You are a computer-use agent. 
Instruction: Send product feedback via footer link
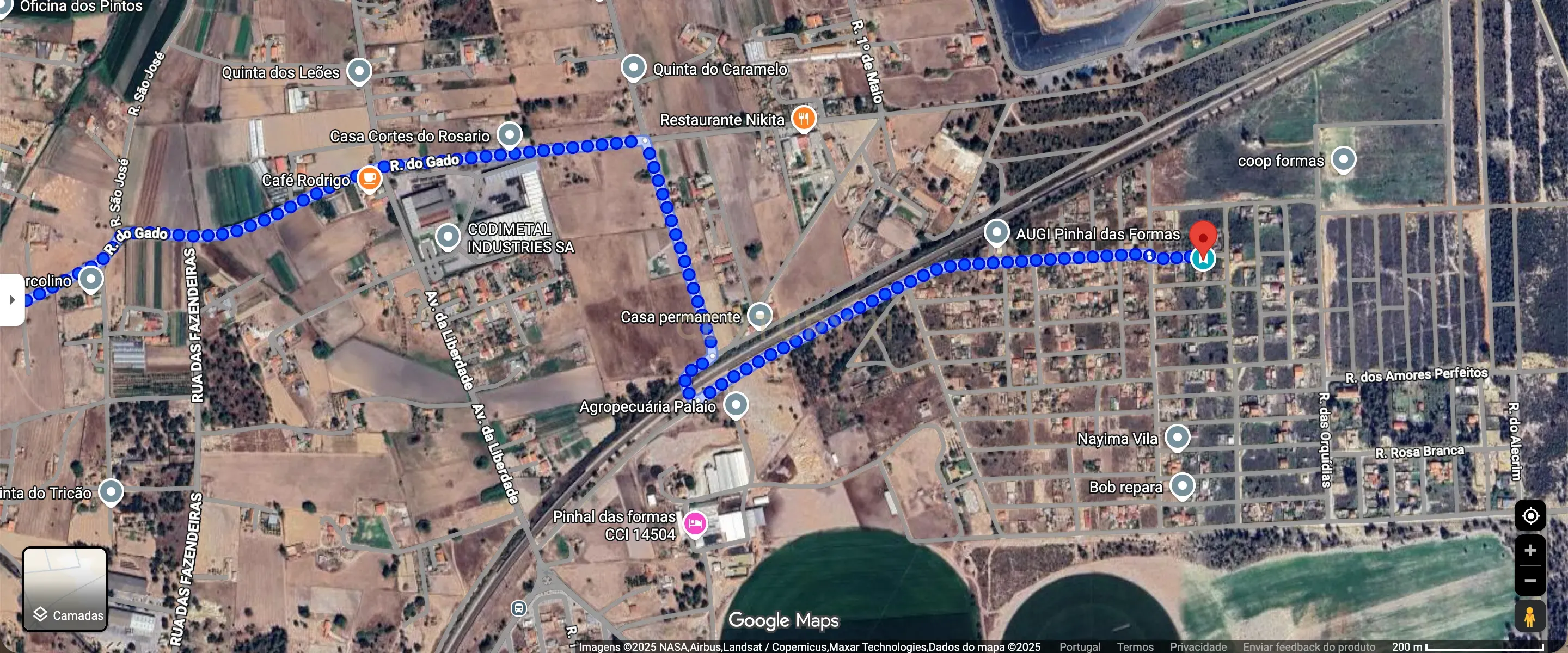1309,646
